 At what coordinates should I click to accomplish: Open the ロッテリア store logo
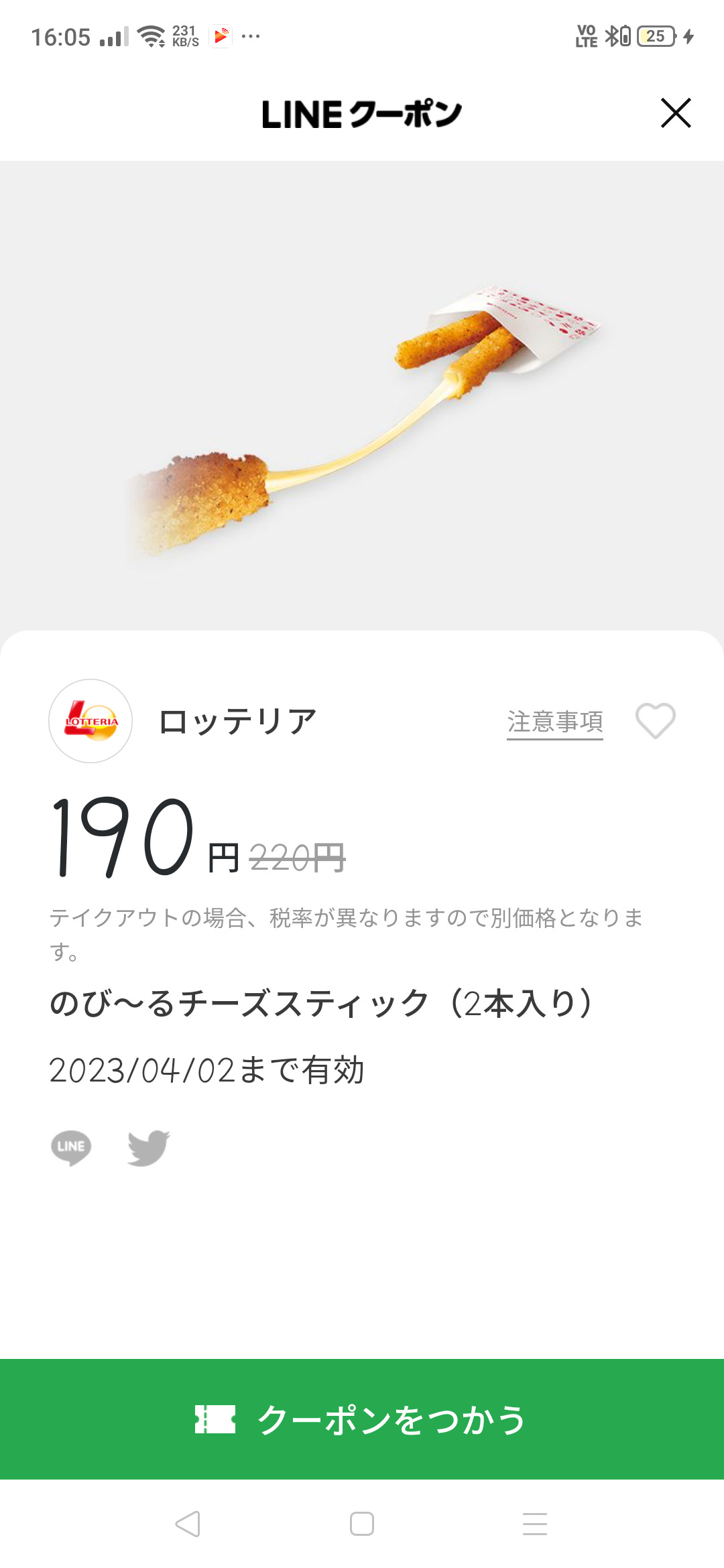click(90, 721)
